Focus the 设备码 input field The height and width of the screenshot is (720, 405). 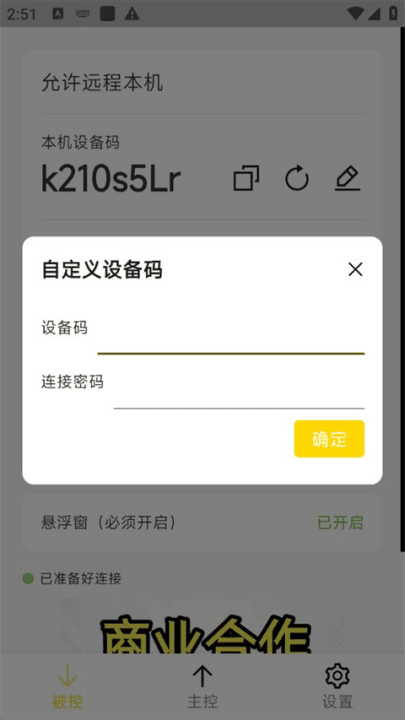coord(231,341)
